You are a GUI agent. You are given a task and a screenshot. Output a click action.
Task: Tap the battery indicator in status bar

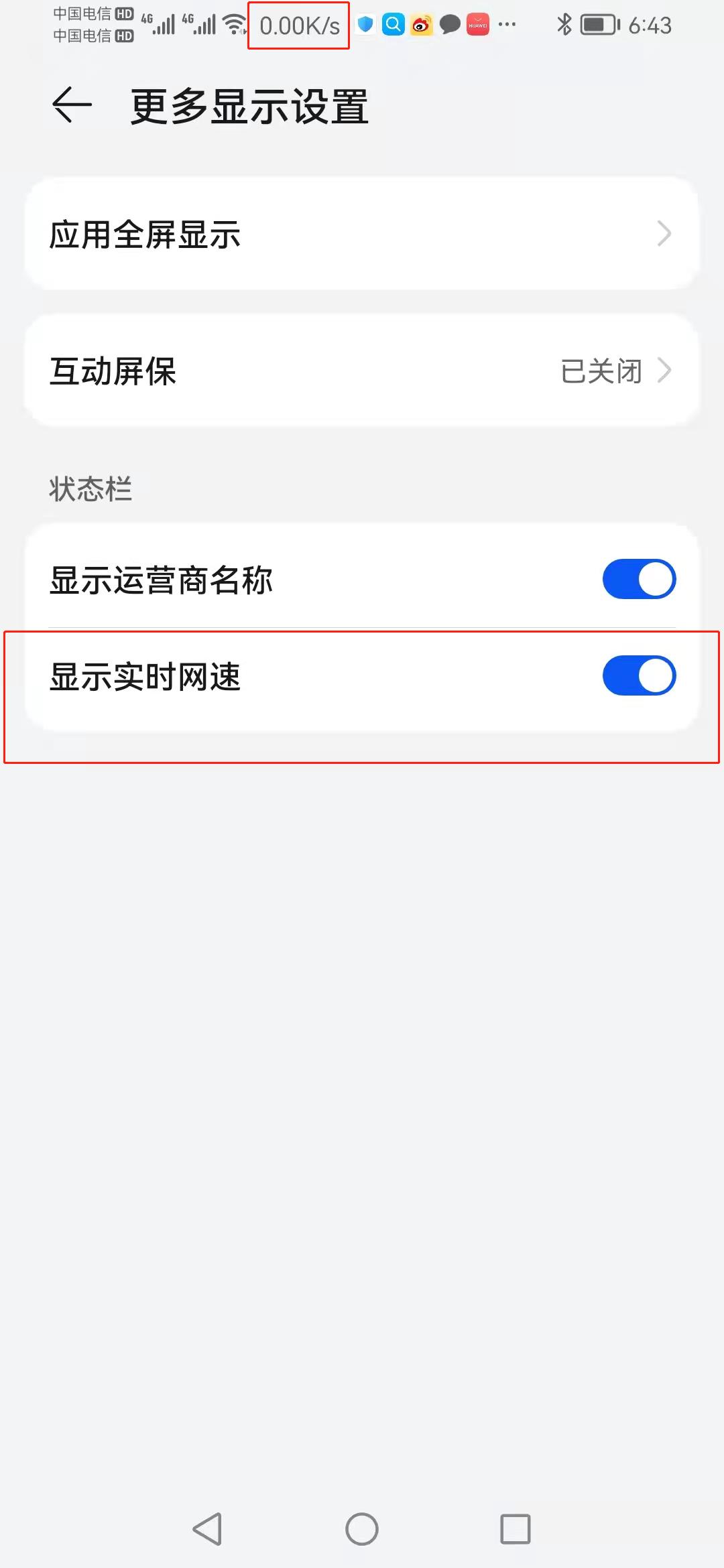[595, 25]
